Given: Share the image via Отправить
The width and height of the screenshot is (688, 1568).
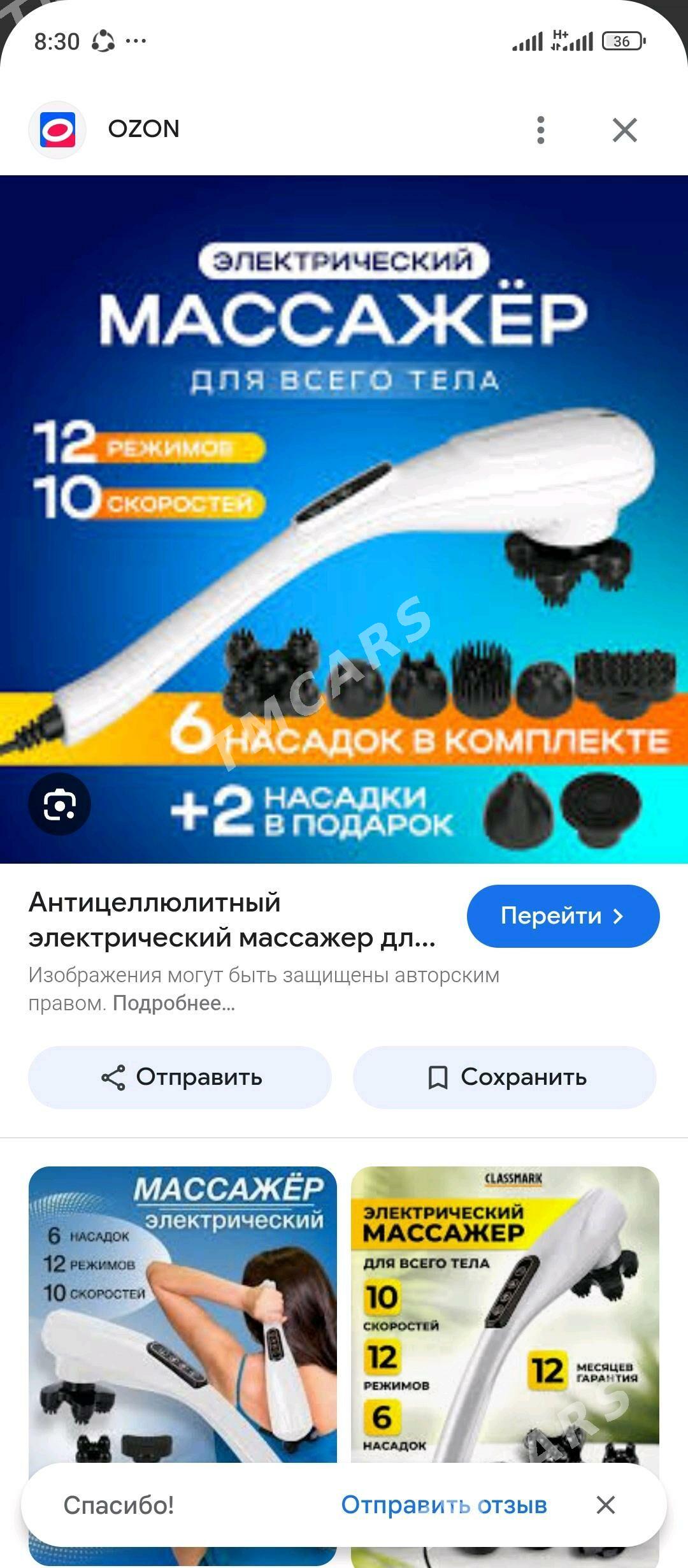Looking at the screenshot, I should click(x=180, y=1077).
